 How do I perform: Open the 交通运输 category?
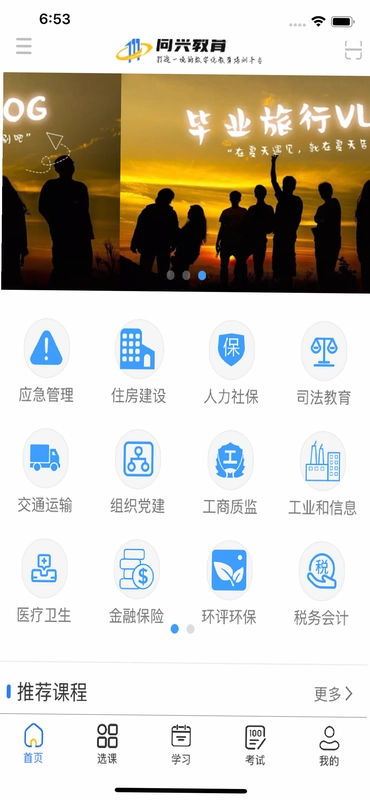coord(45,472)
